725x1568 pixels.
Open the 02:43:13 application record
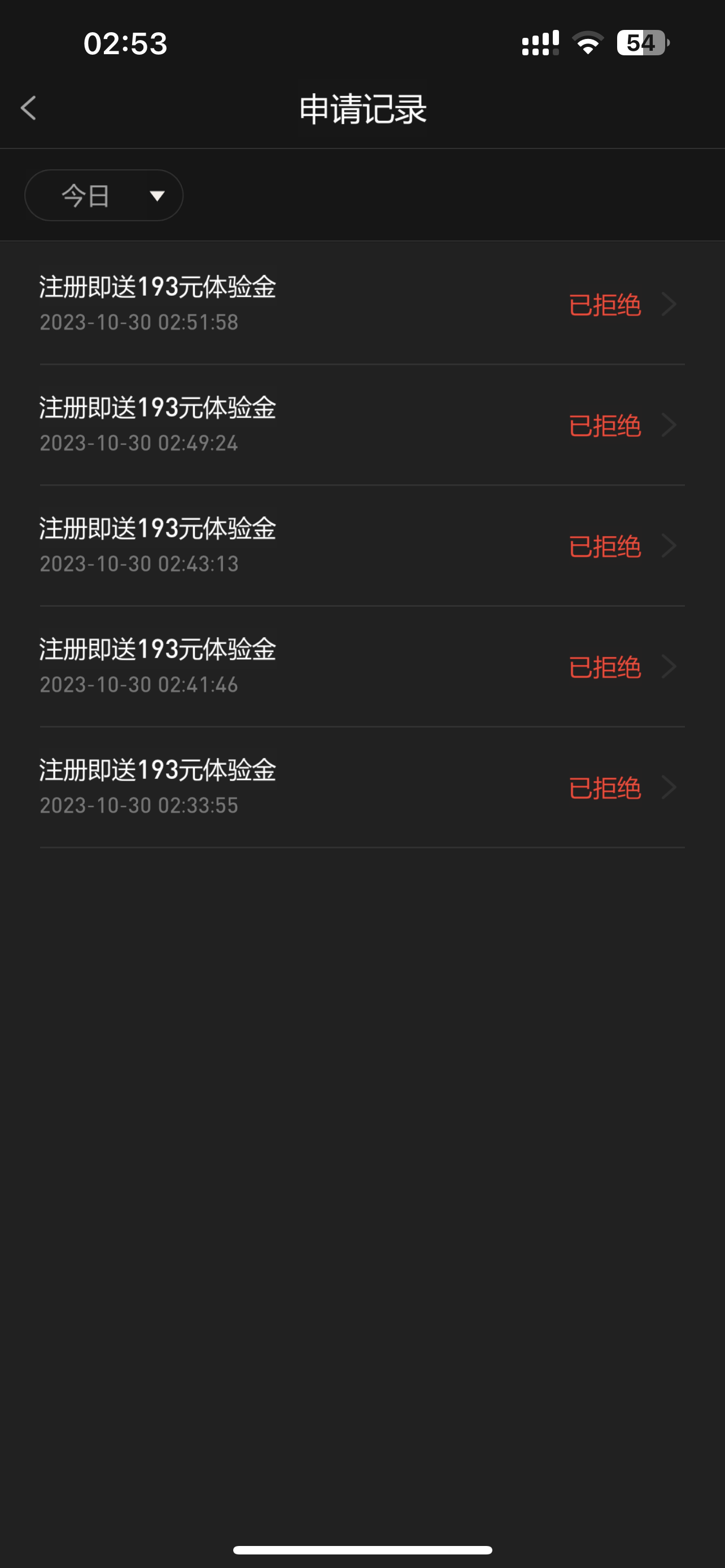pos(361,545)
